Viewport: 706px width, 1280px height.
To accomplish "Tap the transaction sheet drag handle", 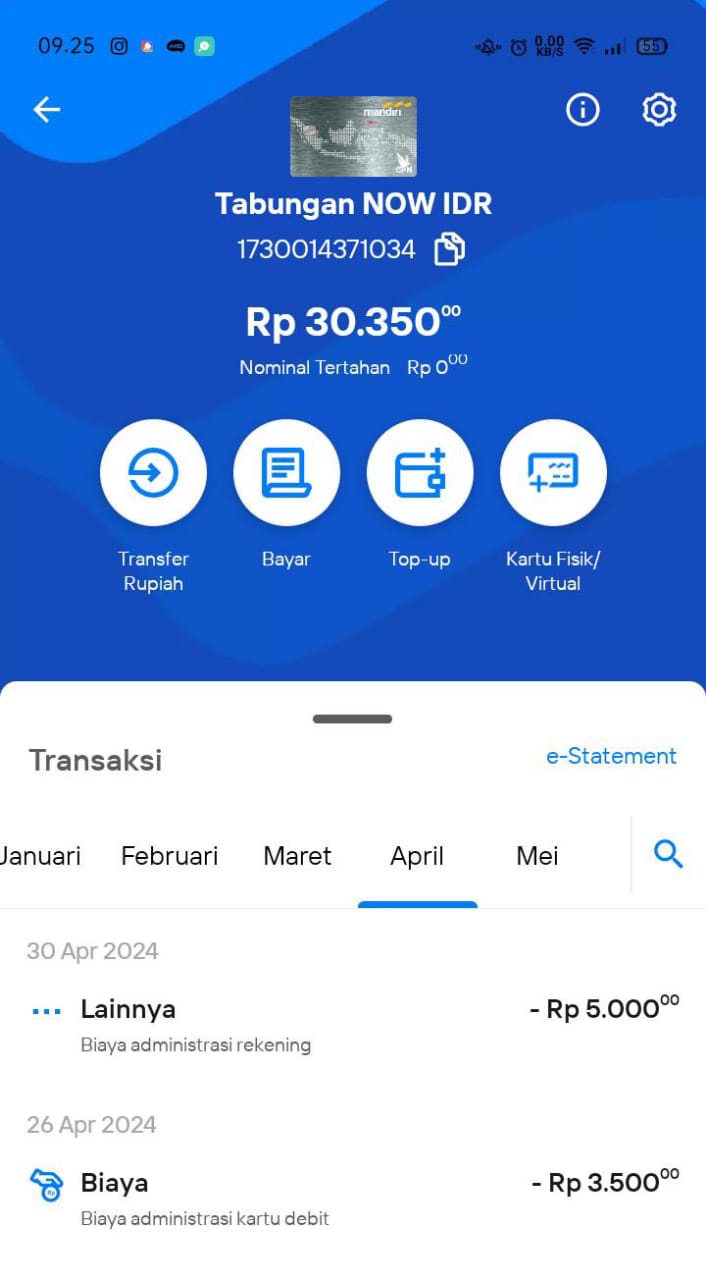I will (353, 718).
